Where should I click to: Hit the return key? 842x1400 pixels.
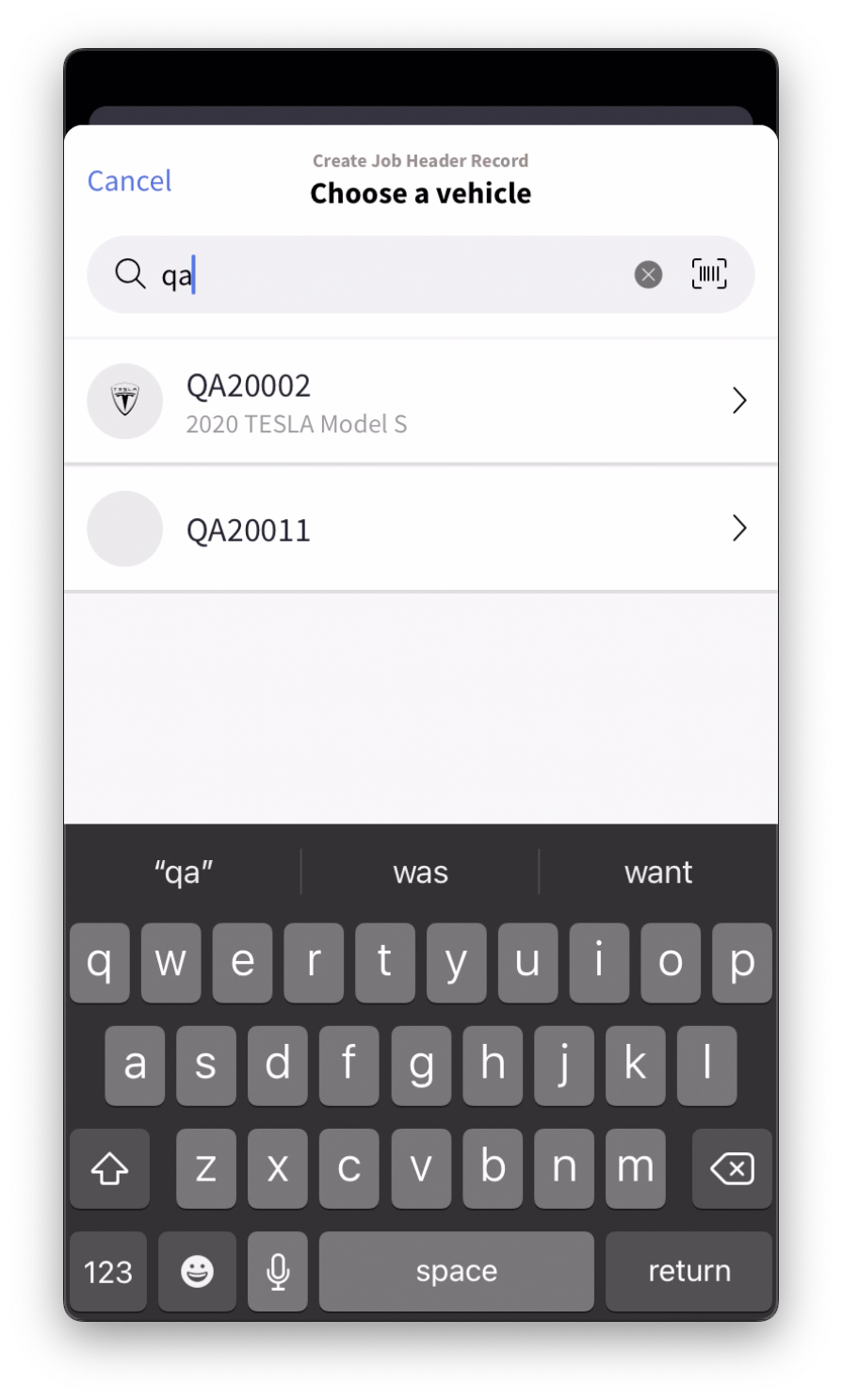[689, 1271]
